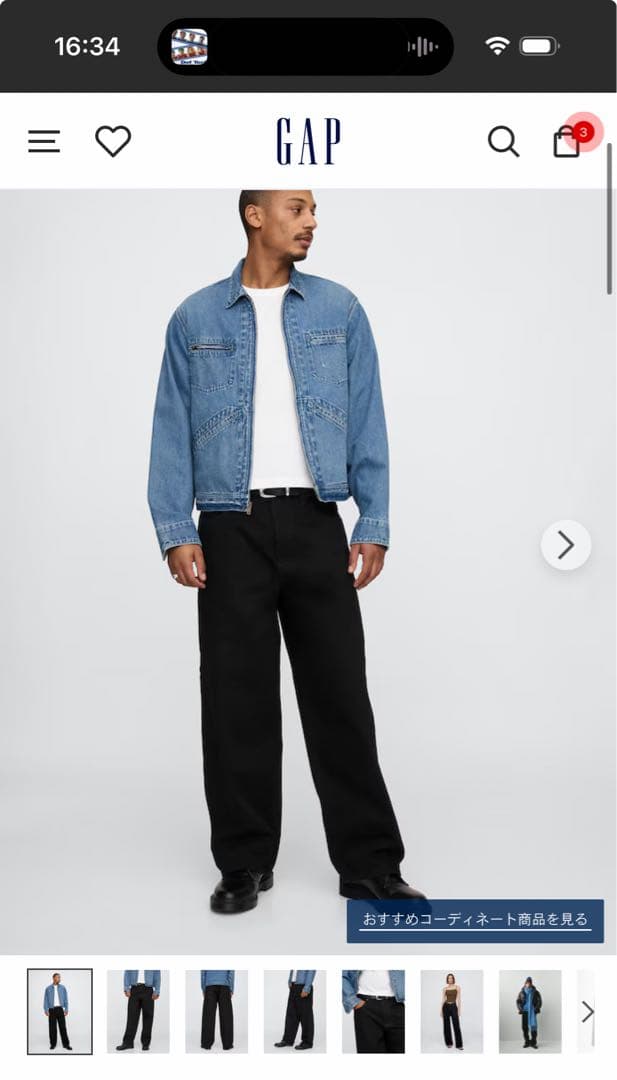Viewport: 617px width, 1080px height.
Task: Select the seventh thumbnail with blue scarf model
Action: click(x=530, y=1011)
